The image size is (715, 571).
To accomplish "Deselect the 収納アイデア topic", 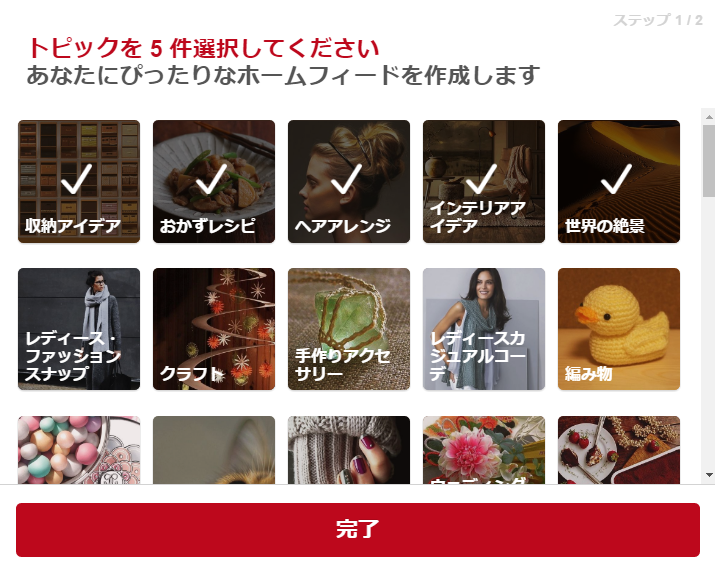I will point(79,181).
